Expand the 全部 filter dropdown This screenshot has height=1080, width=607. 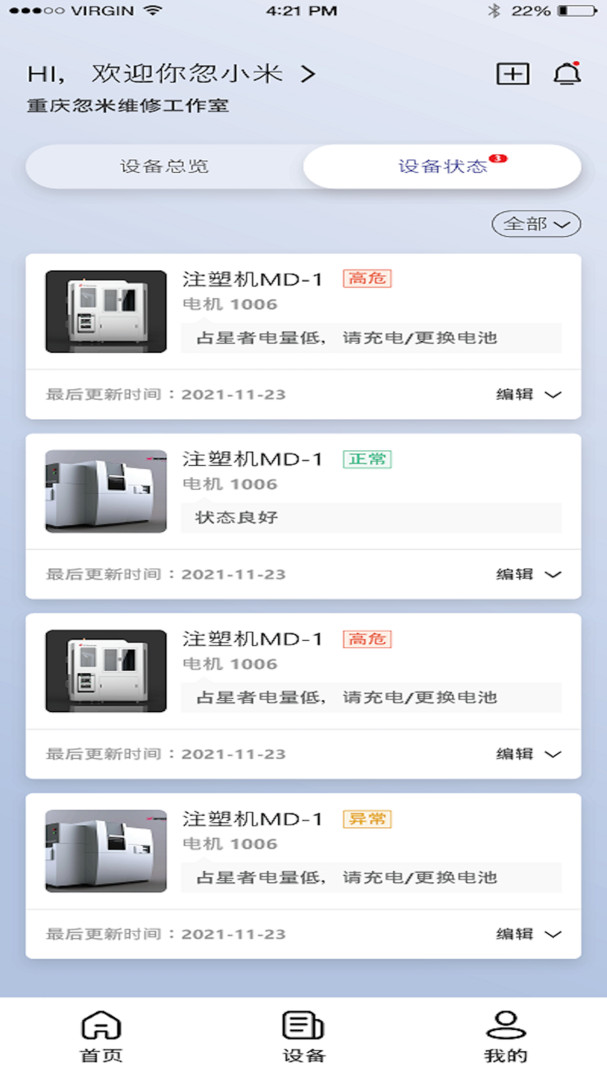(x=536, y=224)
